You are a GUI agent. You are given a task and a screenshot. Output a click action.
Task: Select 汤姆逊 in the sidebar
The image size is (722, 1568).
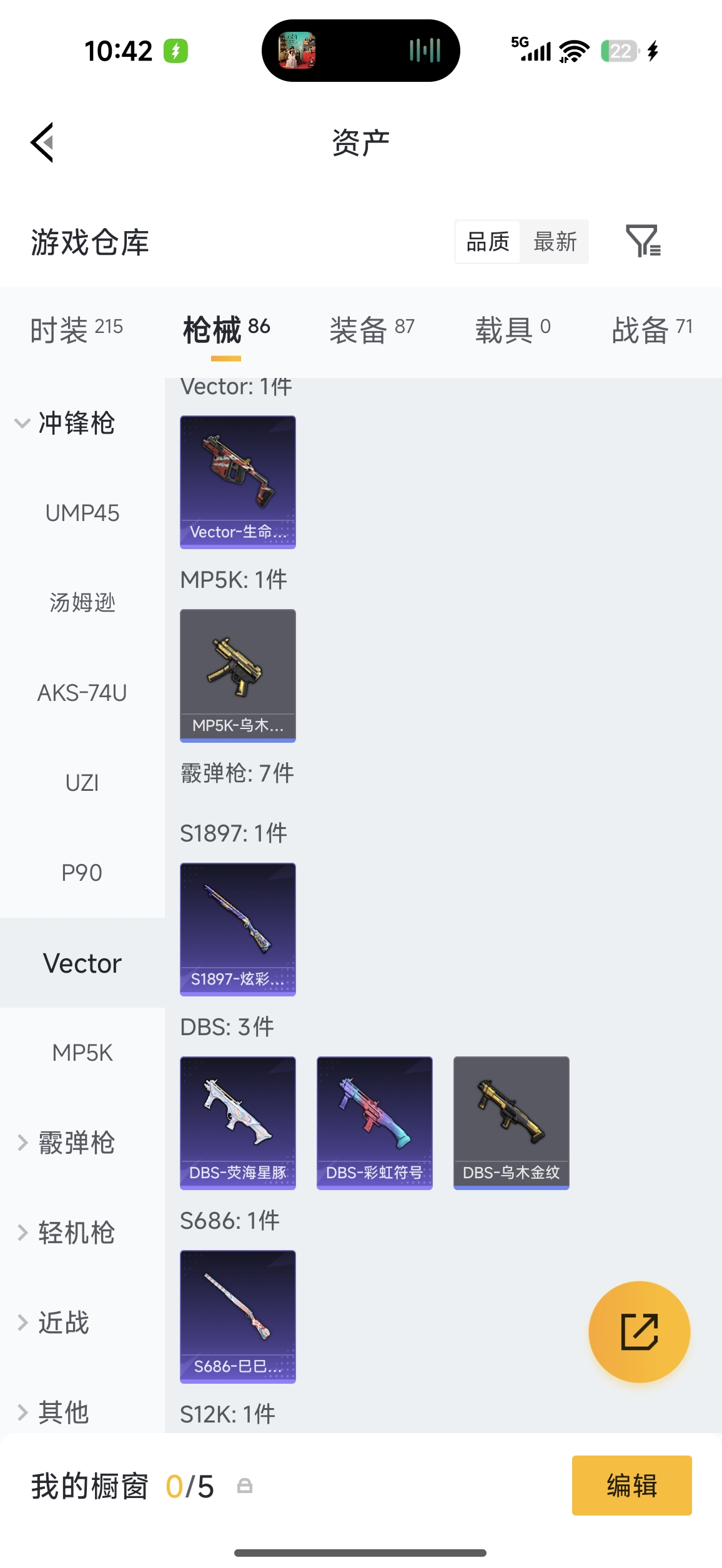82,603
